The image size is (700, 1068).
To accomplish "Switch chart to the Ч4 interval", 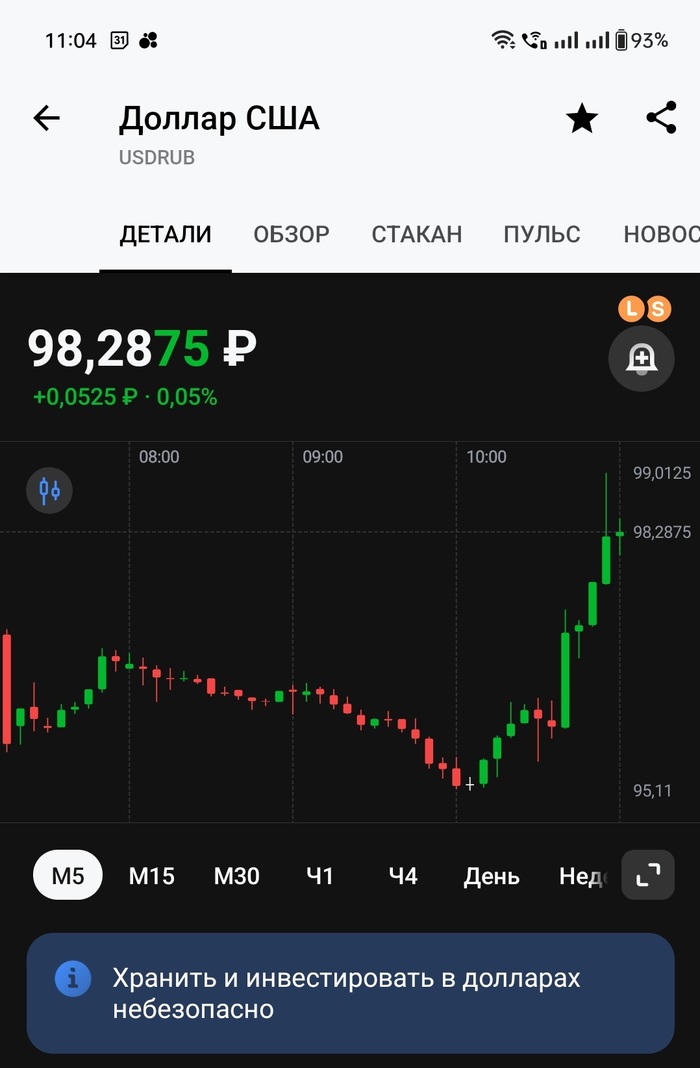I will coord(403,876).
